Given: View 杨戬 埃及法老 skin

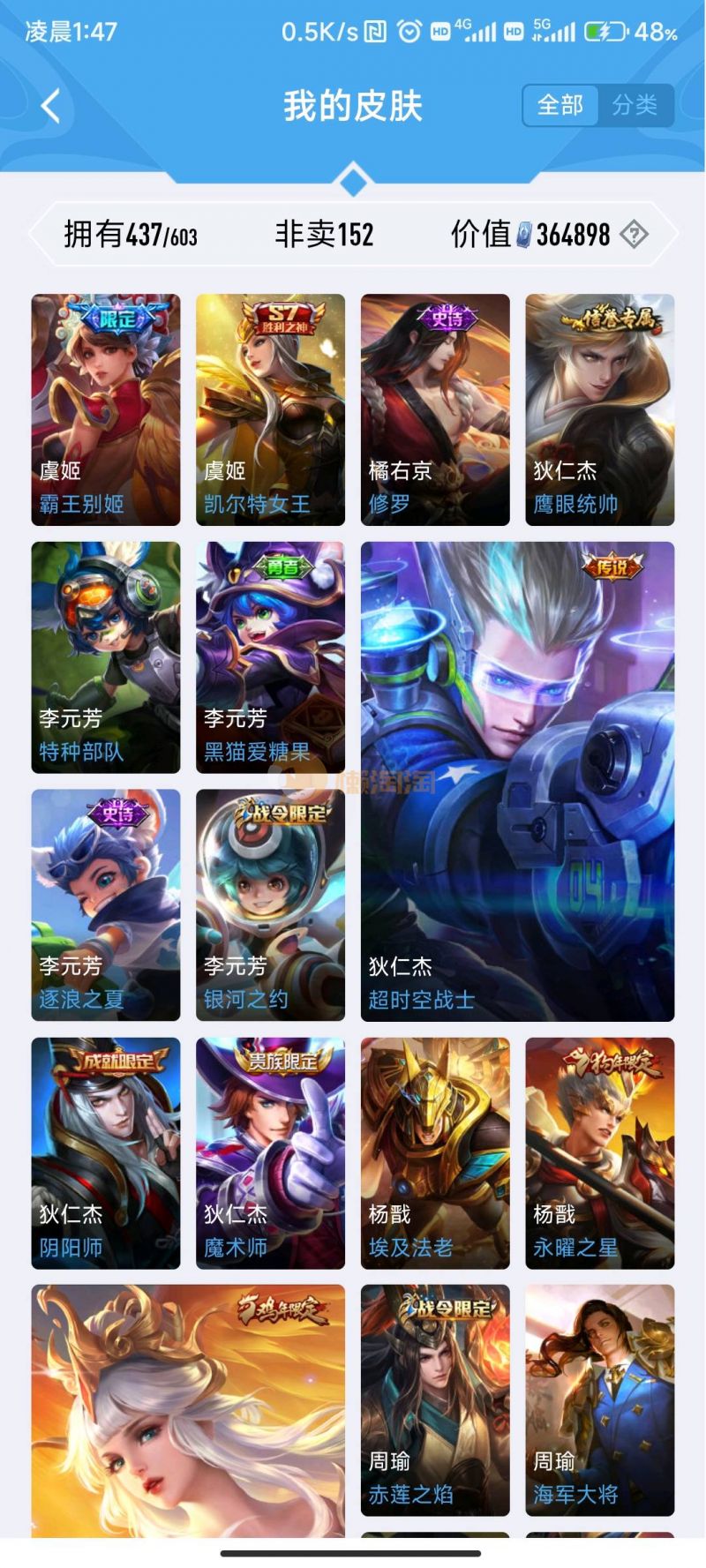Looking at the screenshot, I should (435, 1153).
